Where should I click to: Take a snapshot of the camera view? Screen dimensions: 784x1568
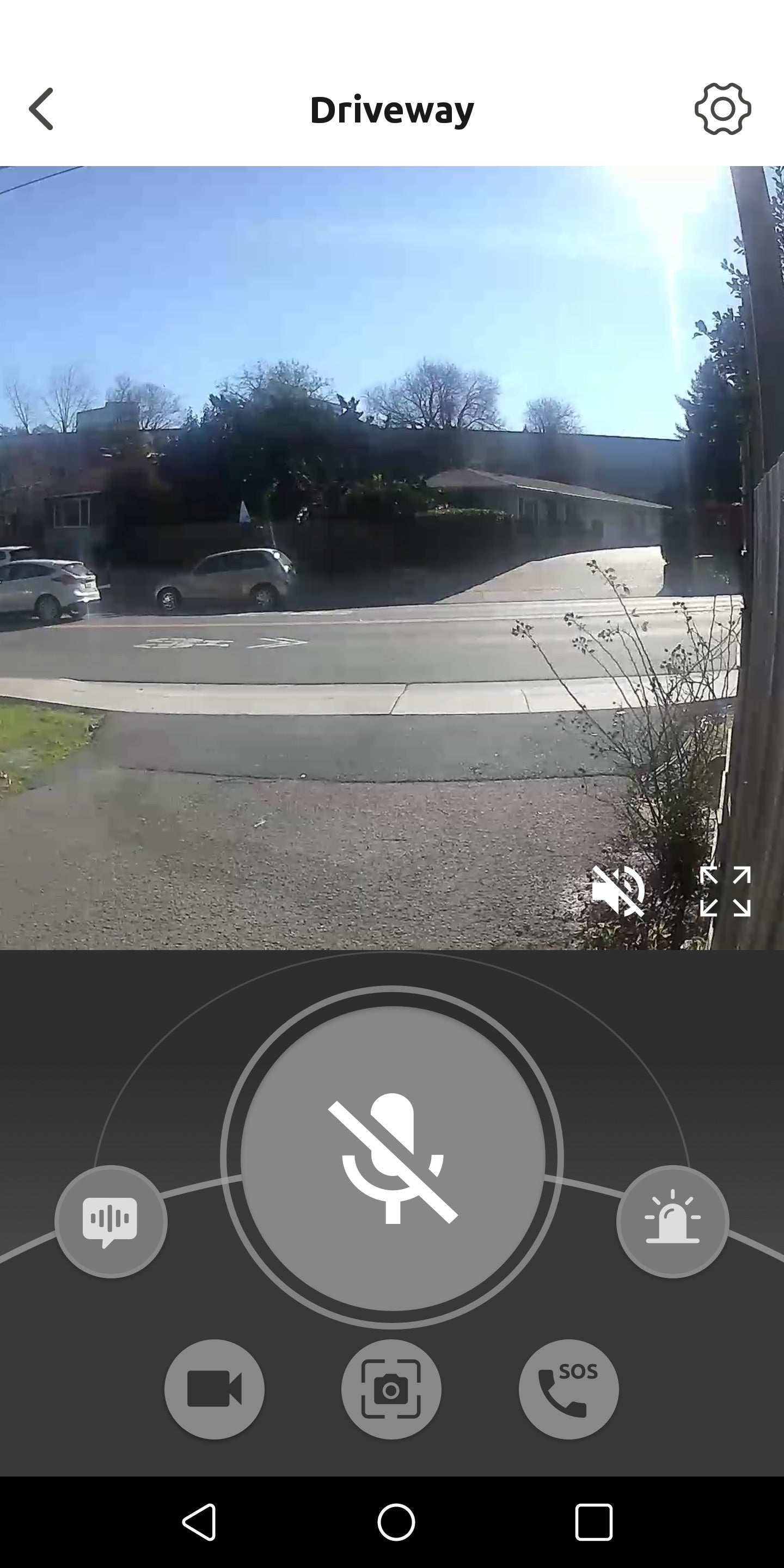(391, 1389)
